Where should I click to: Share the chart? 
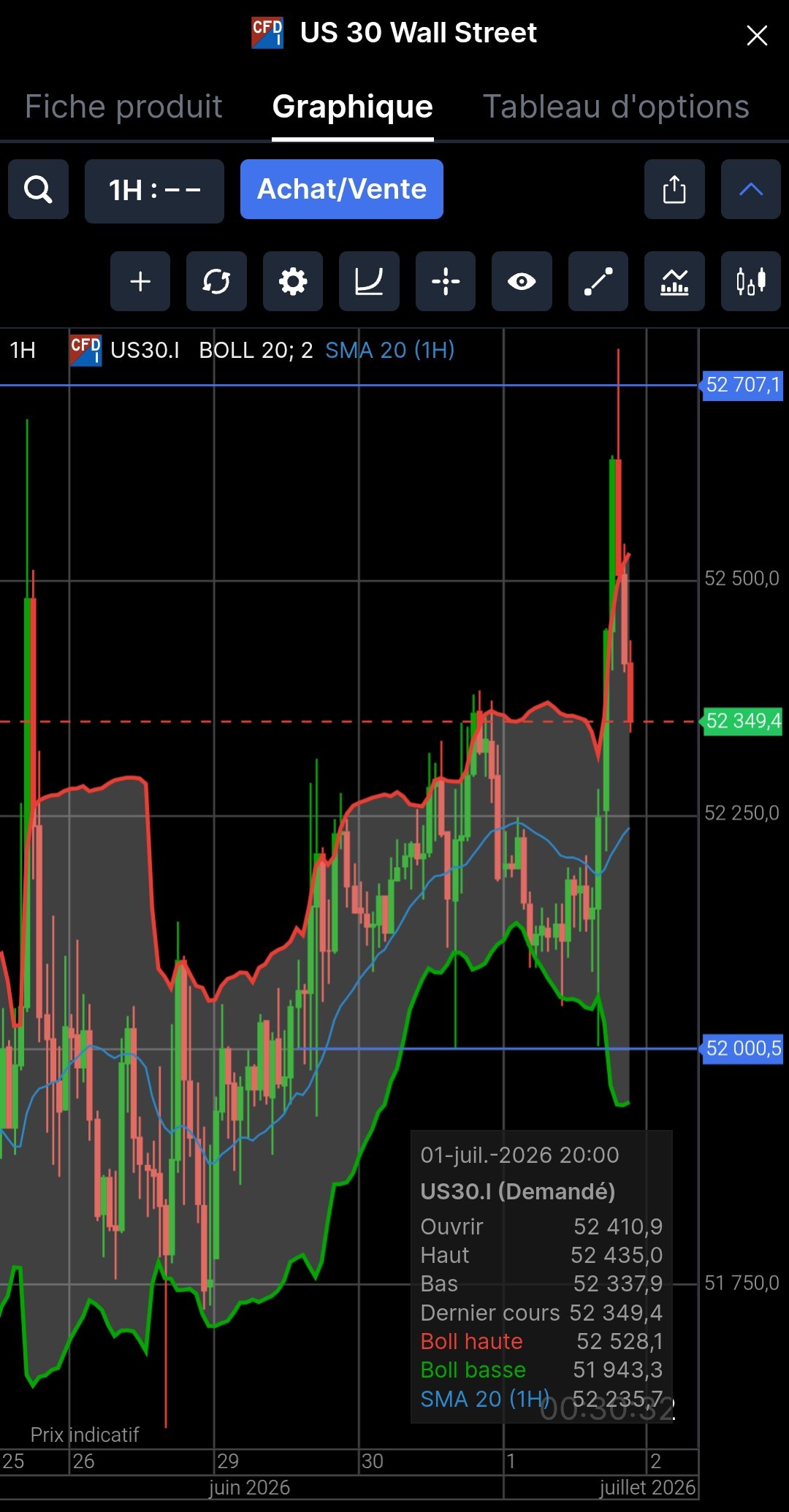point(674,190)
